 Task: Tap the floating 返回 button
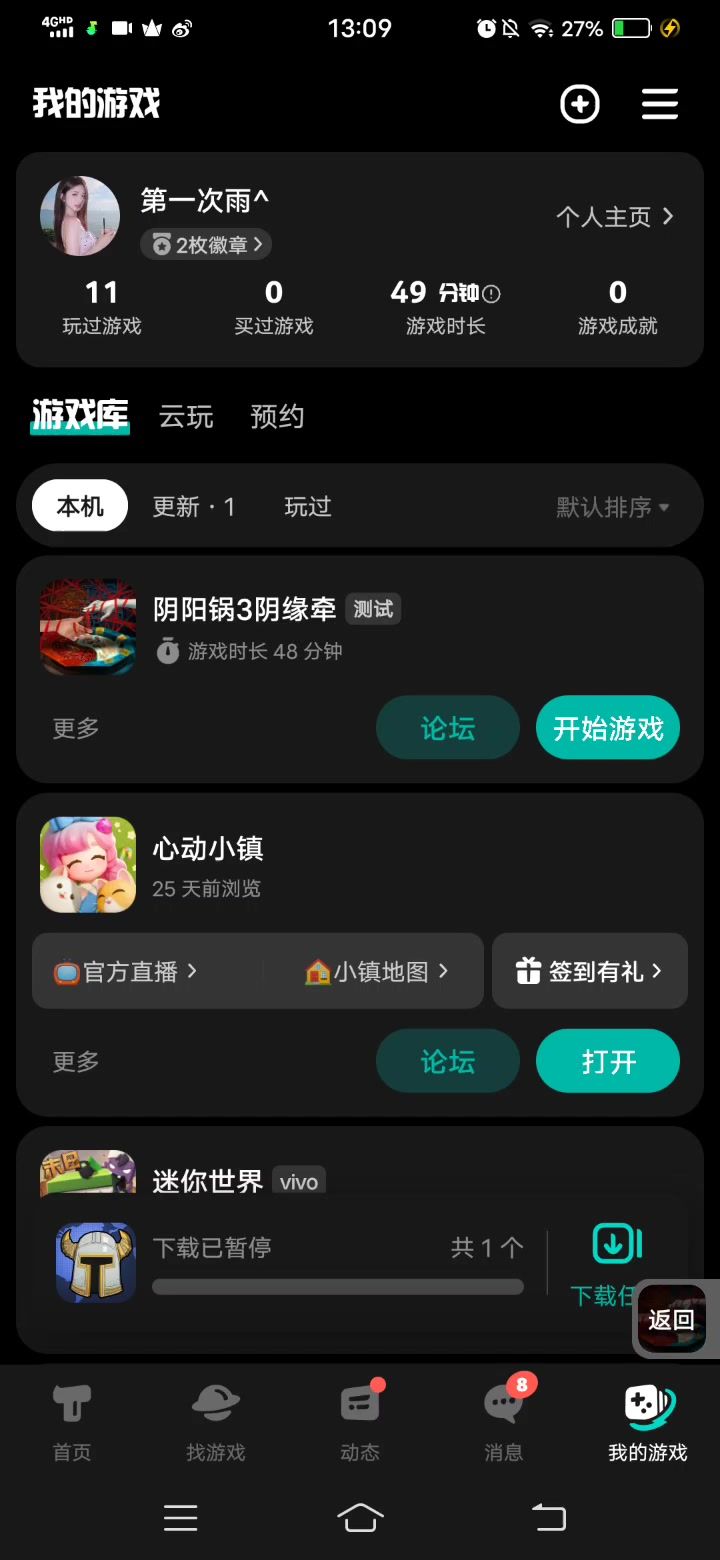(671, 1320)
